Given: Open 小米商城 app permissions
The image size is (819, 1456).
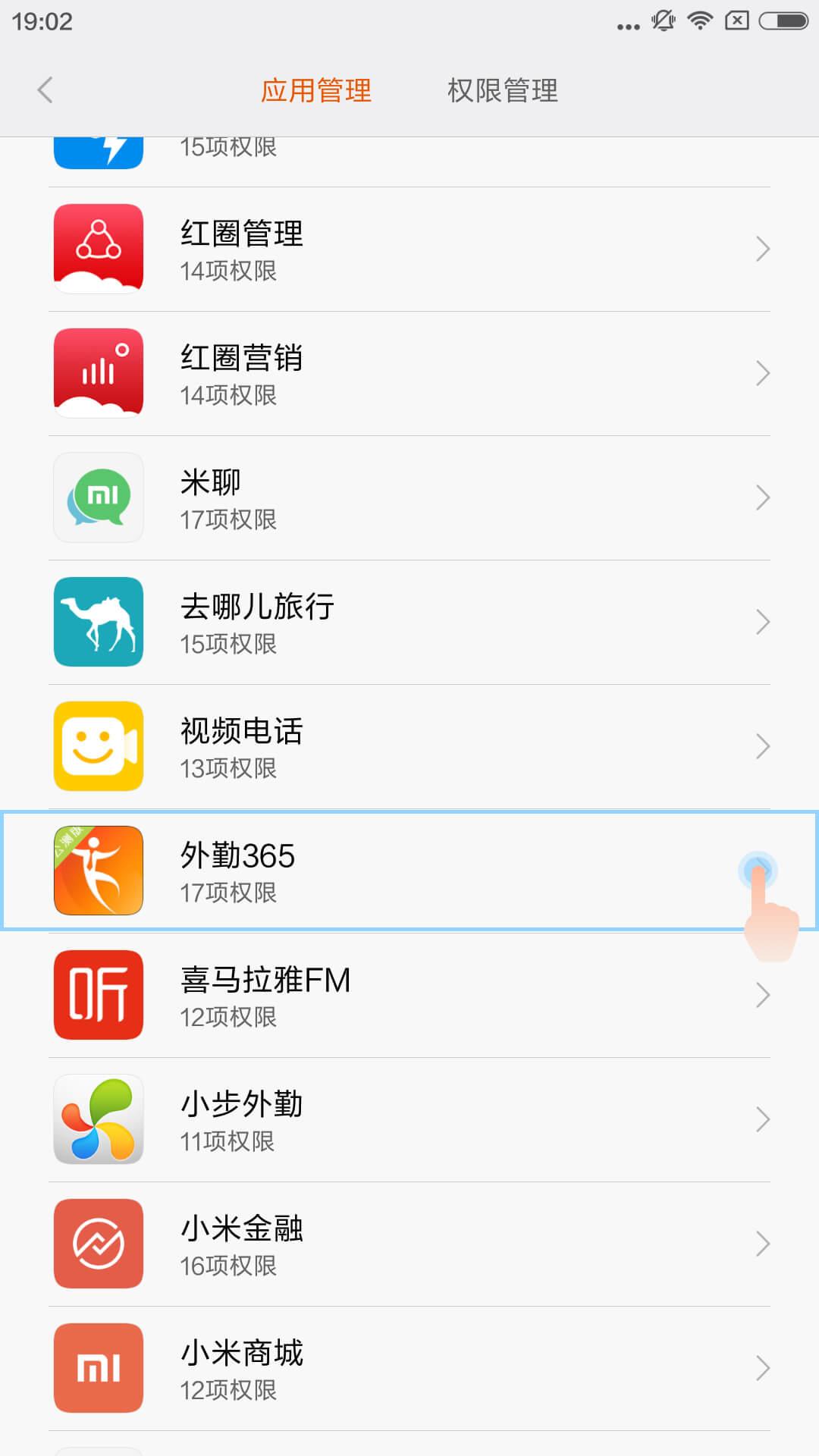Looking at the screenshot, I should pyautogui.click(x=409, y=1368).
